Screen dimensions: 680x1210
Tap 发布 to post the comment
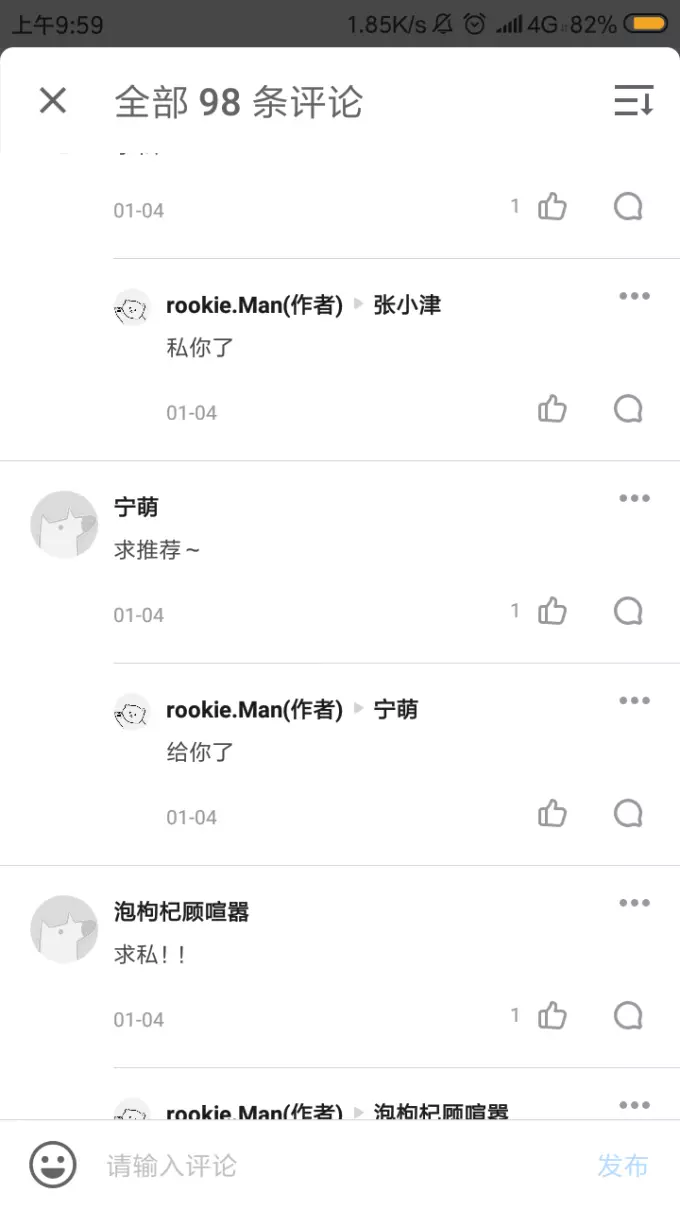[622, 1165]
